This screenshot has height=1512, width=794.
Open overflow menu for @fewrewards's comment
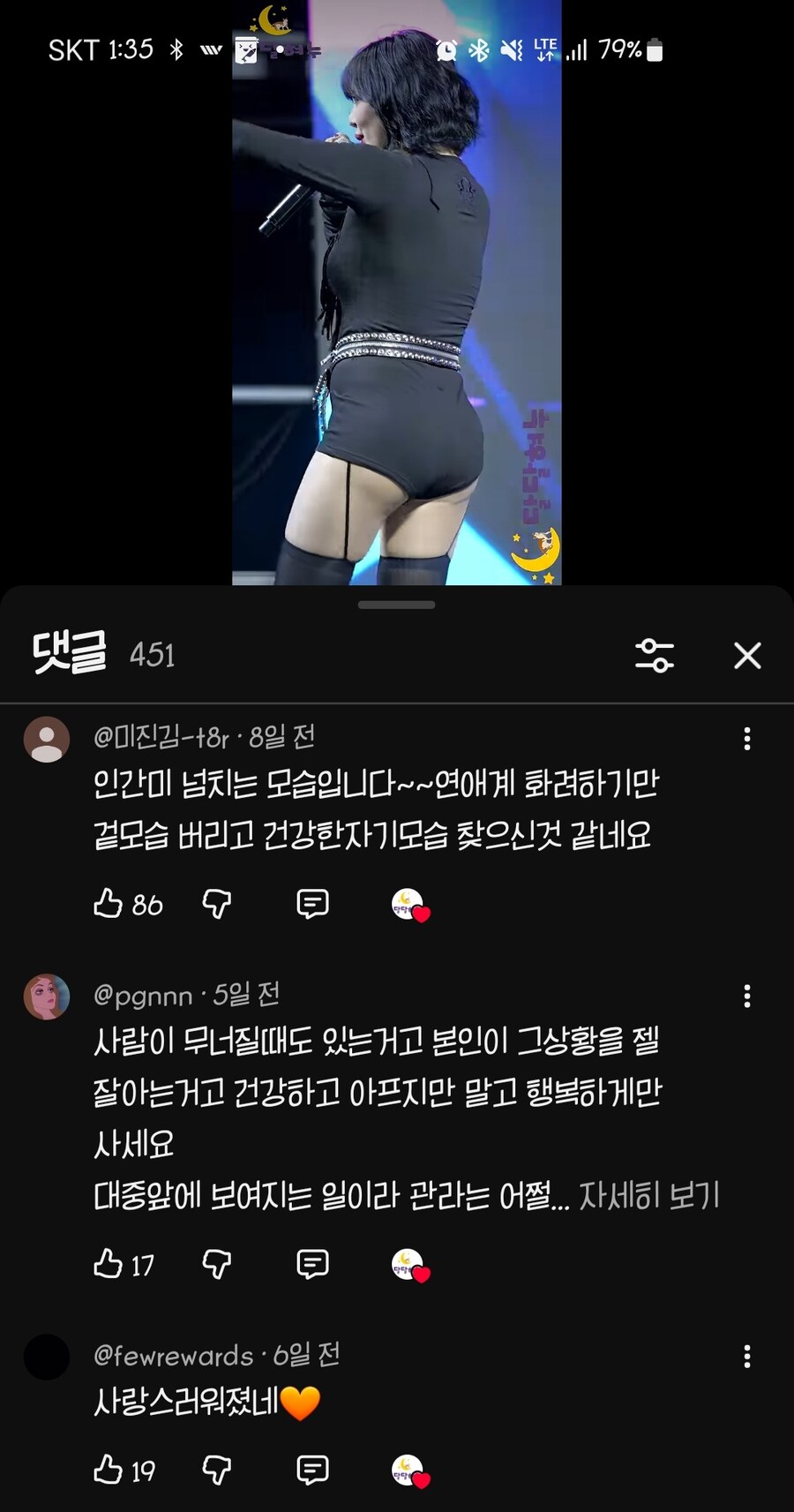pyautogui.click(x=747, y=1357)
